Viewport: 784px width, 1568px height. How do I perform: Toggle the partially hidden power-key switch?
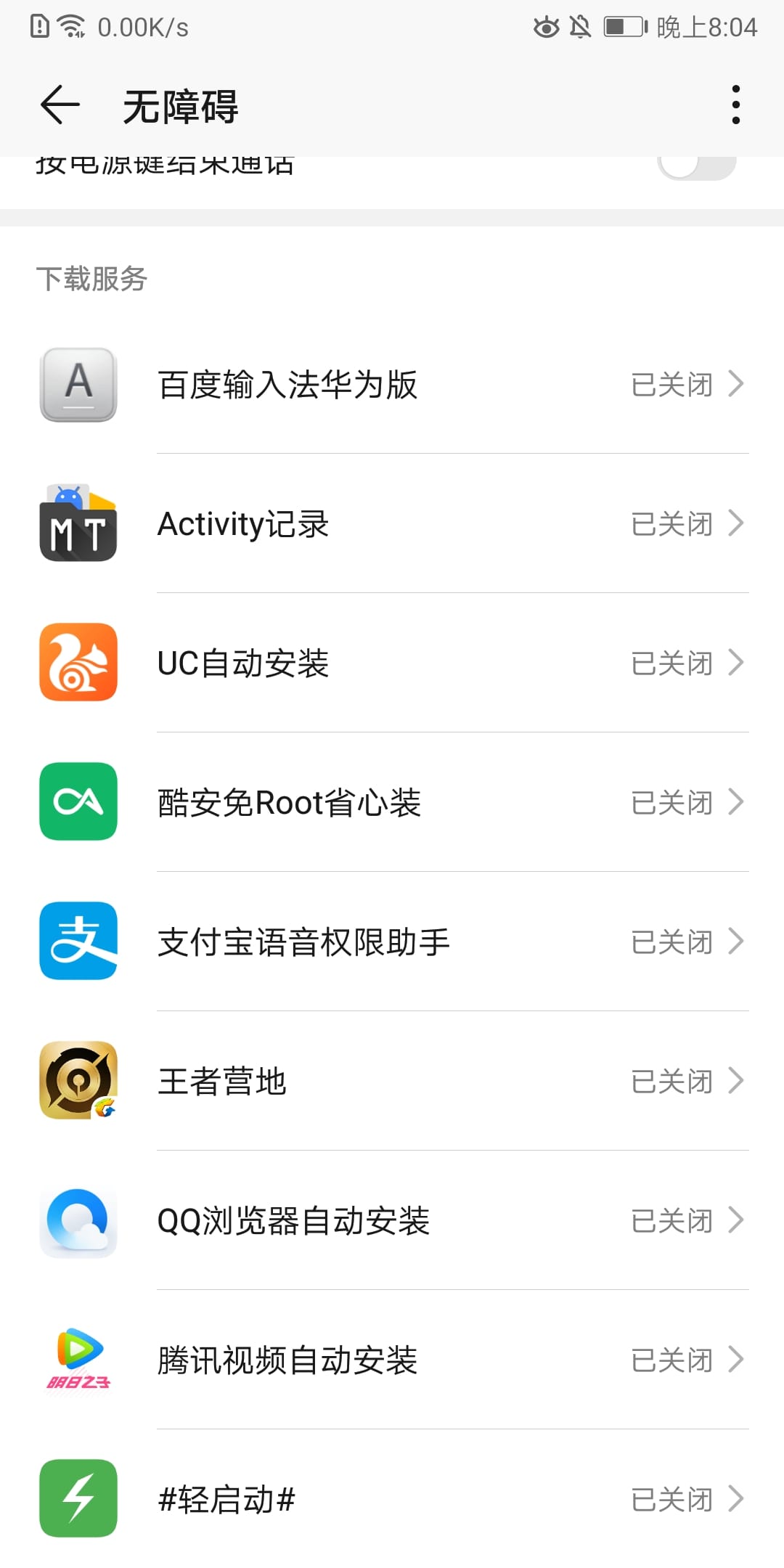tap(696, 167)
